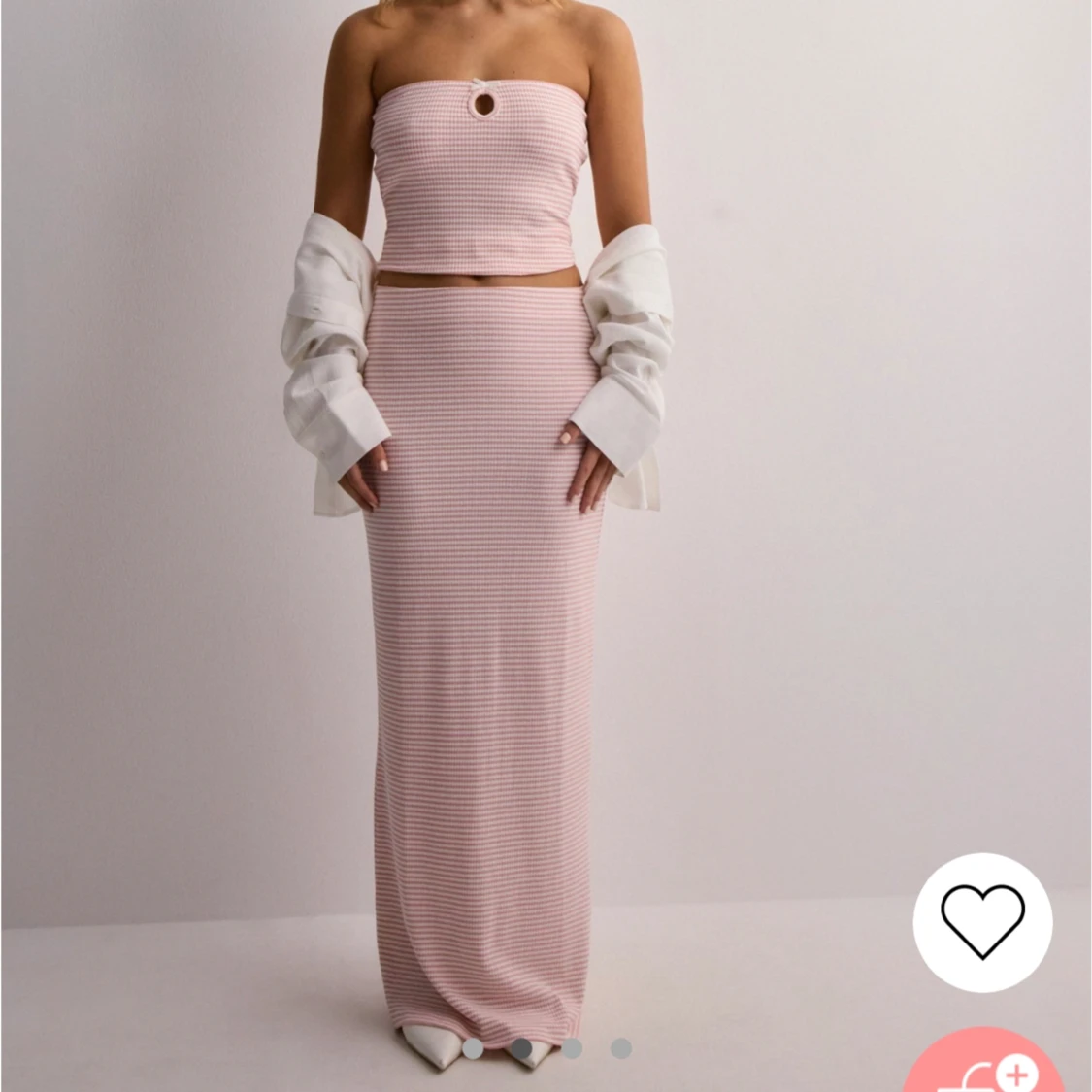
Task: Jump to the third image dot
Action: pyautogui.click(x=572, y=1048)
